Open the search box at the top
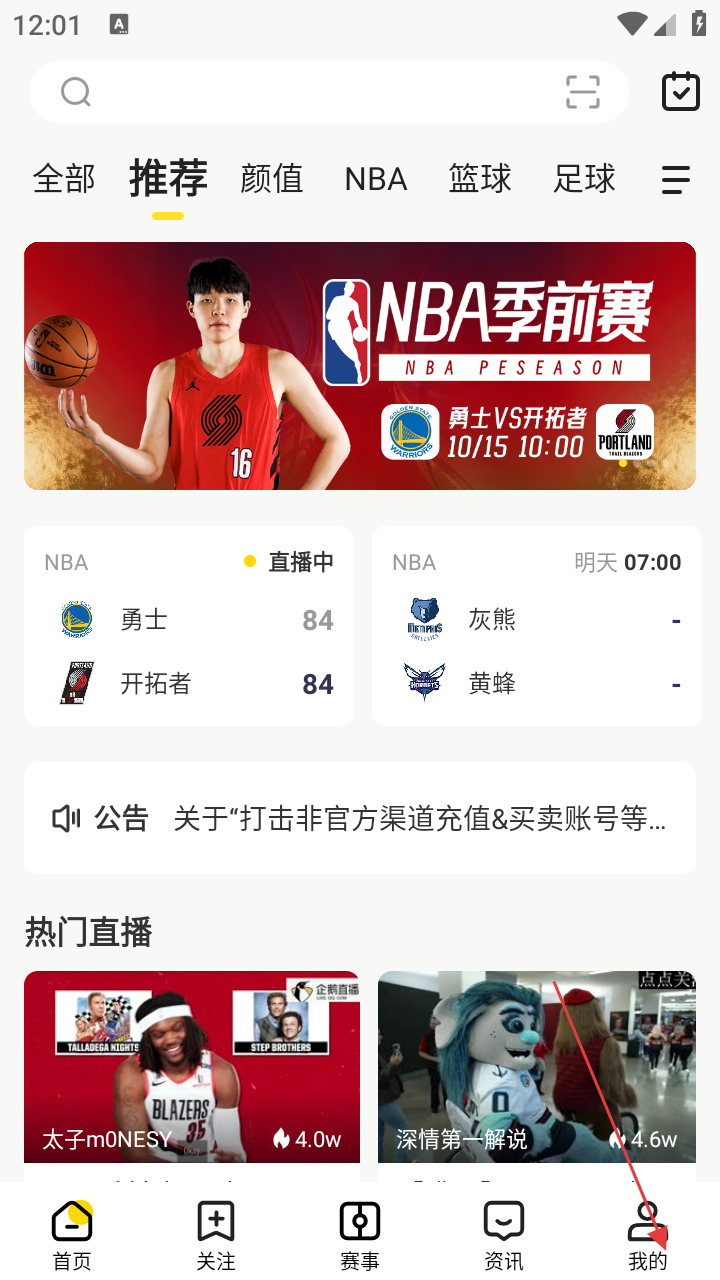 (x=300, y=92)
